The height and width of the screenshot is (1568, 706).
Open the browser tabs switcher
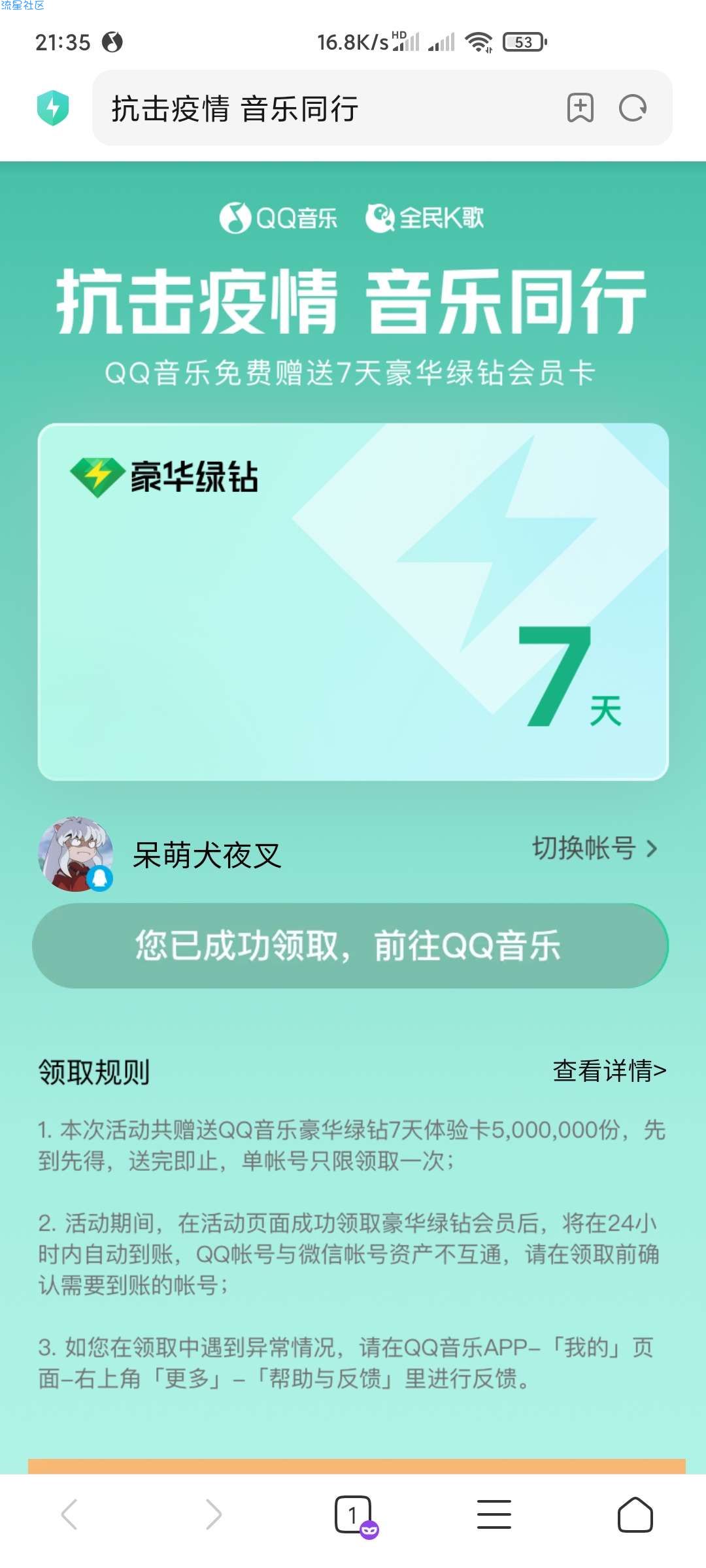[354, 1514]
